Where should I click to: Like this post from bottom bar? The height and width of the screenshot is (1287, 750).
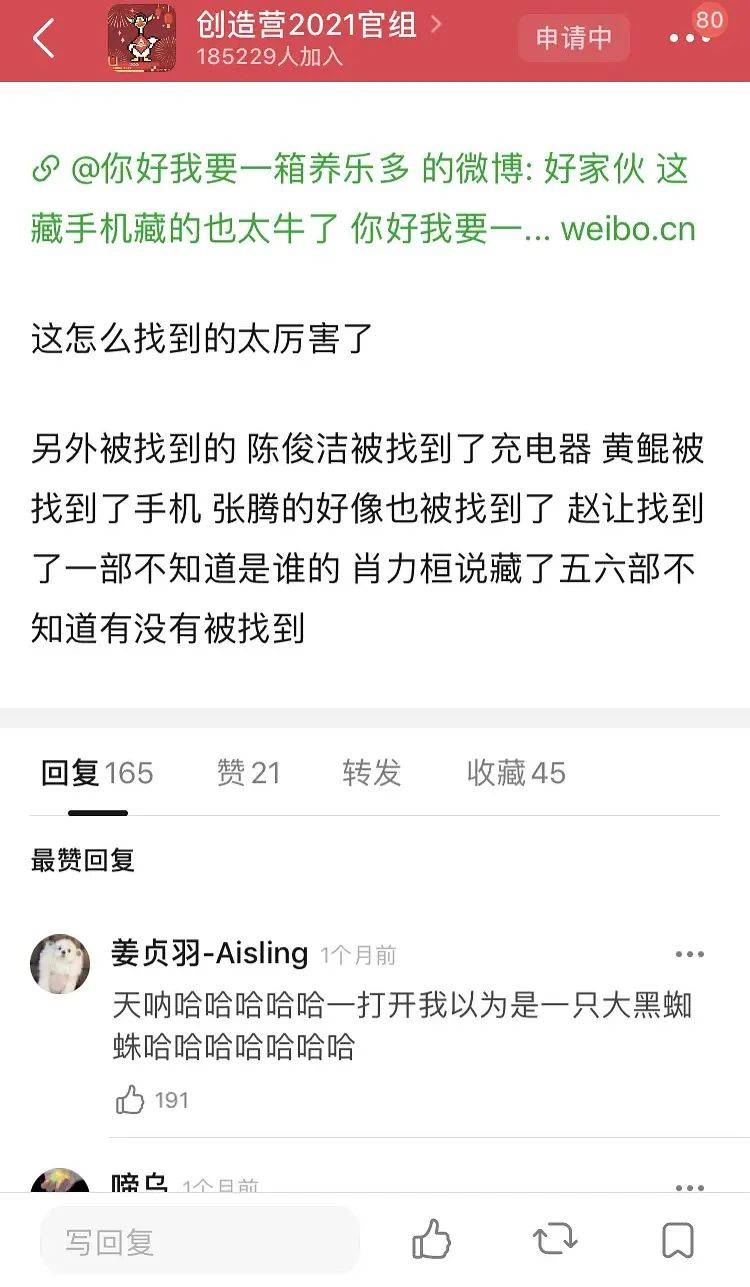(432, 1240)
